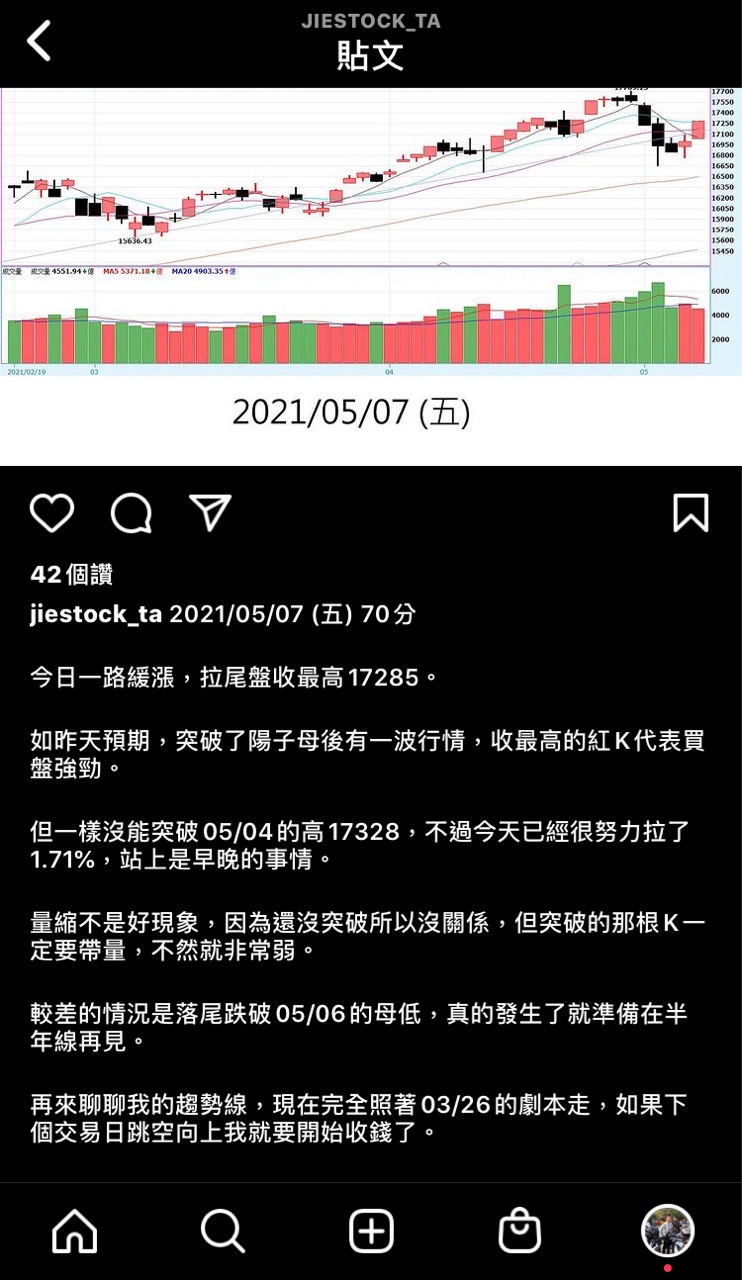742x1280 pixels.
Task: Open the Shop bag tab
Action: (520, 1231)
